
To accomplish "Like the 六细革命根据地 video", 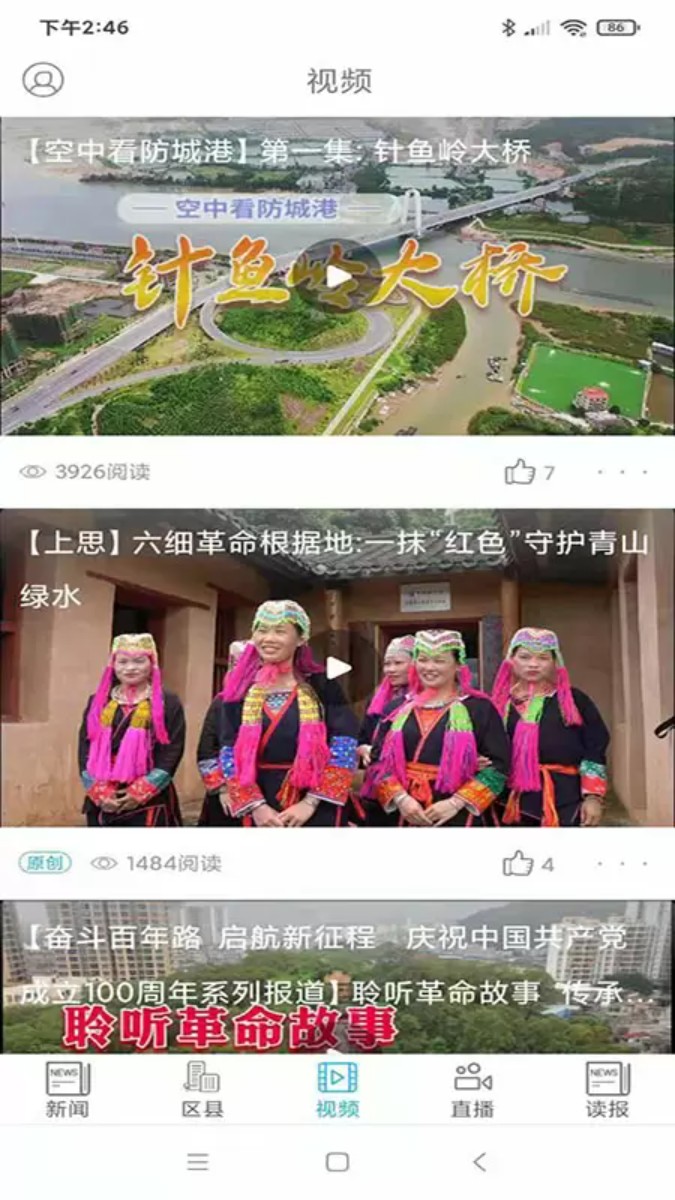I will (x=518, y=863).
